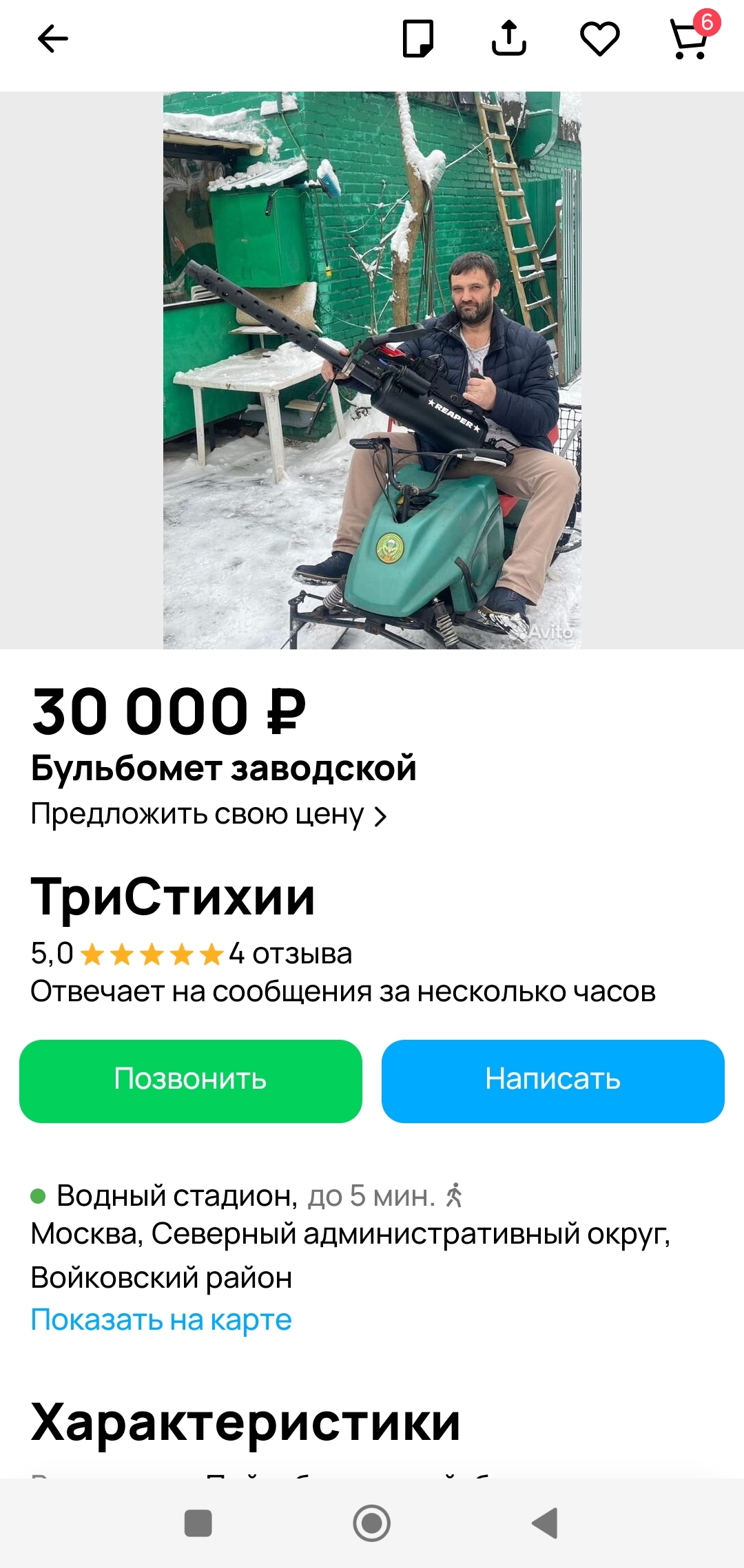Tap the system home button

(x=372, y=1523)
